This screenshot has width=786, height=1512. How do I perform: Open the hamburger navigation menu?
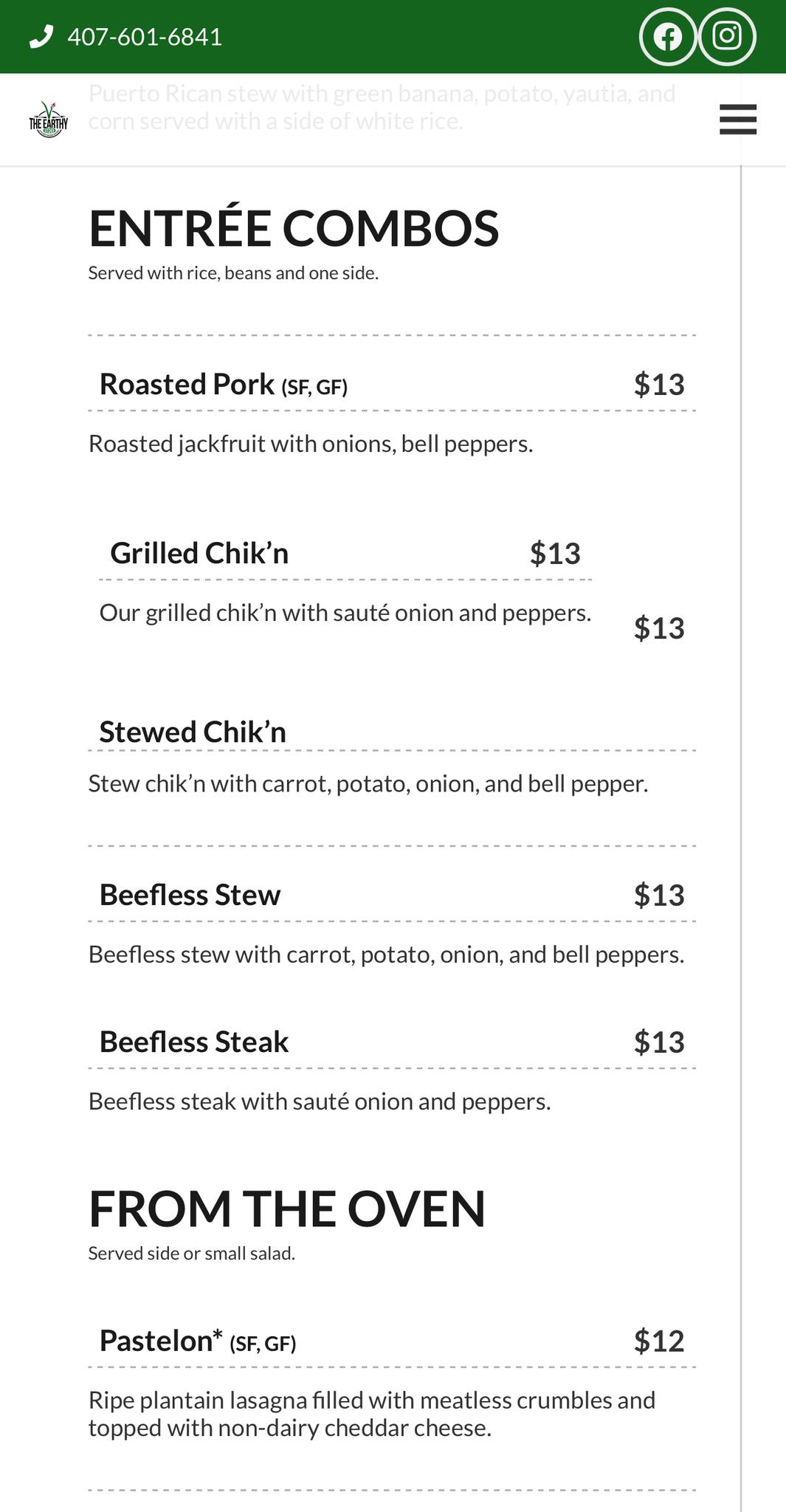coord(737,120)
